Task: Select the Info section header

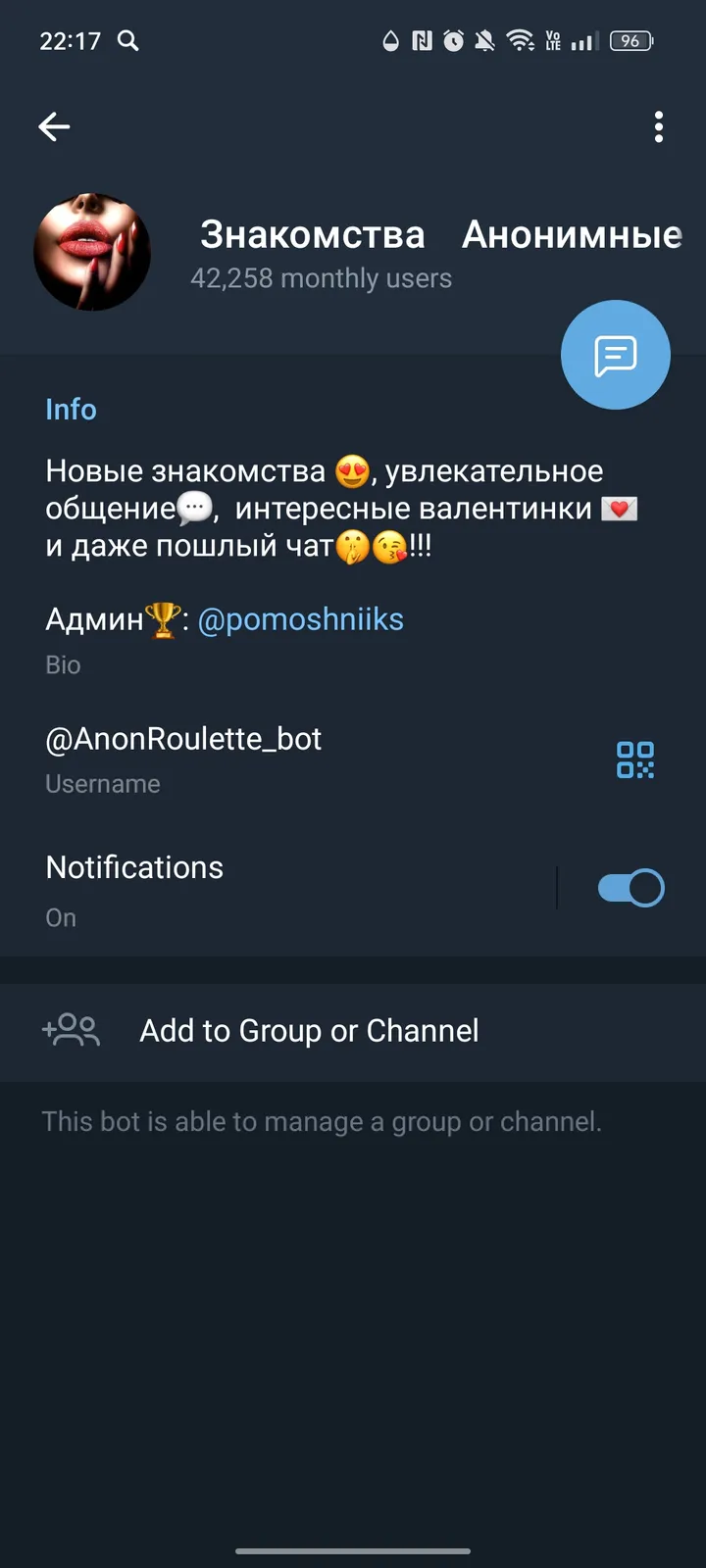Action: pos(71,409)
